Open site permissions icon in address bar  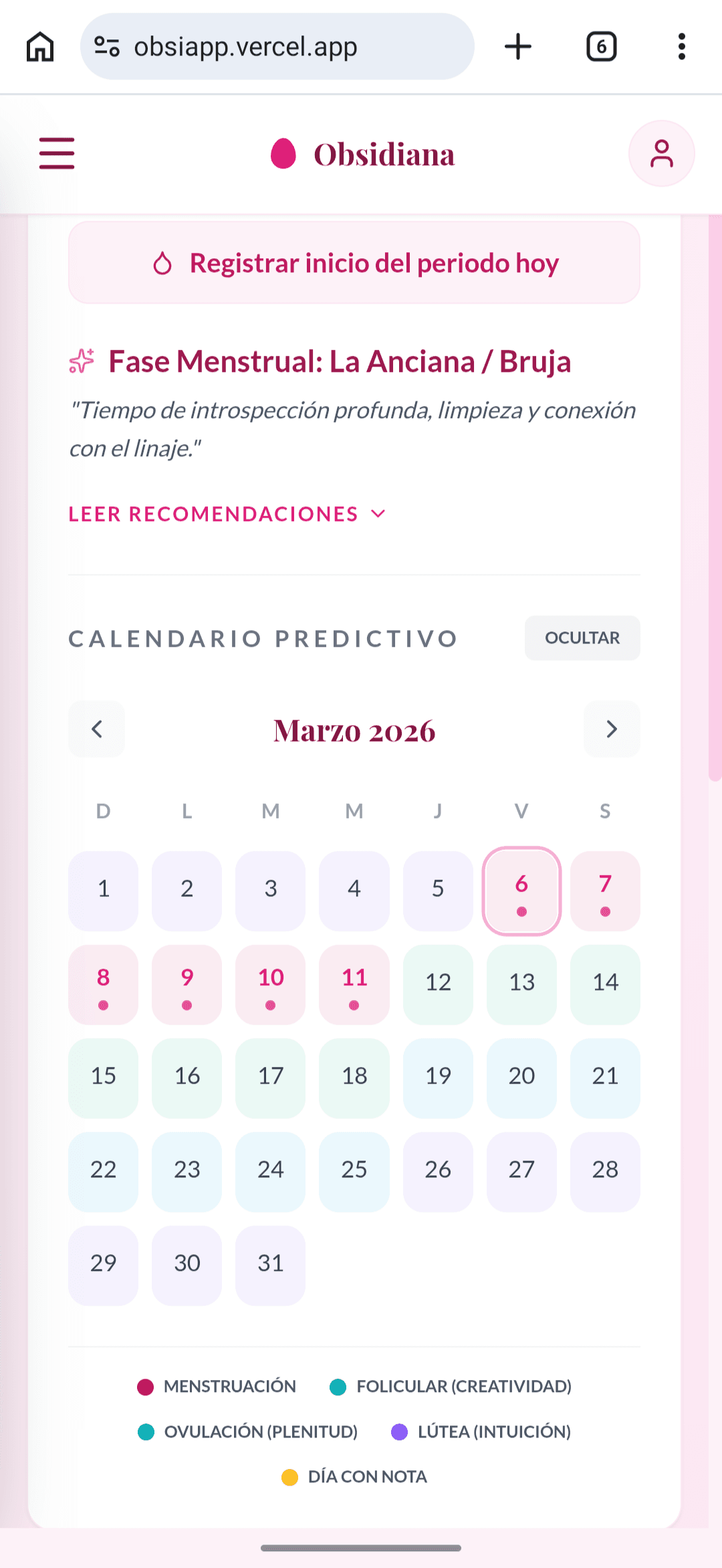click(107, 46)
